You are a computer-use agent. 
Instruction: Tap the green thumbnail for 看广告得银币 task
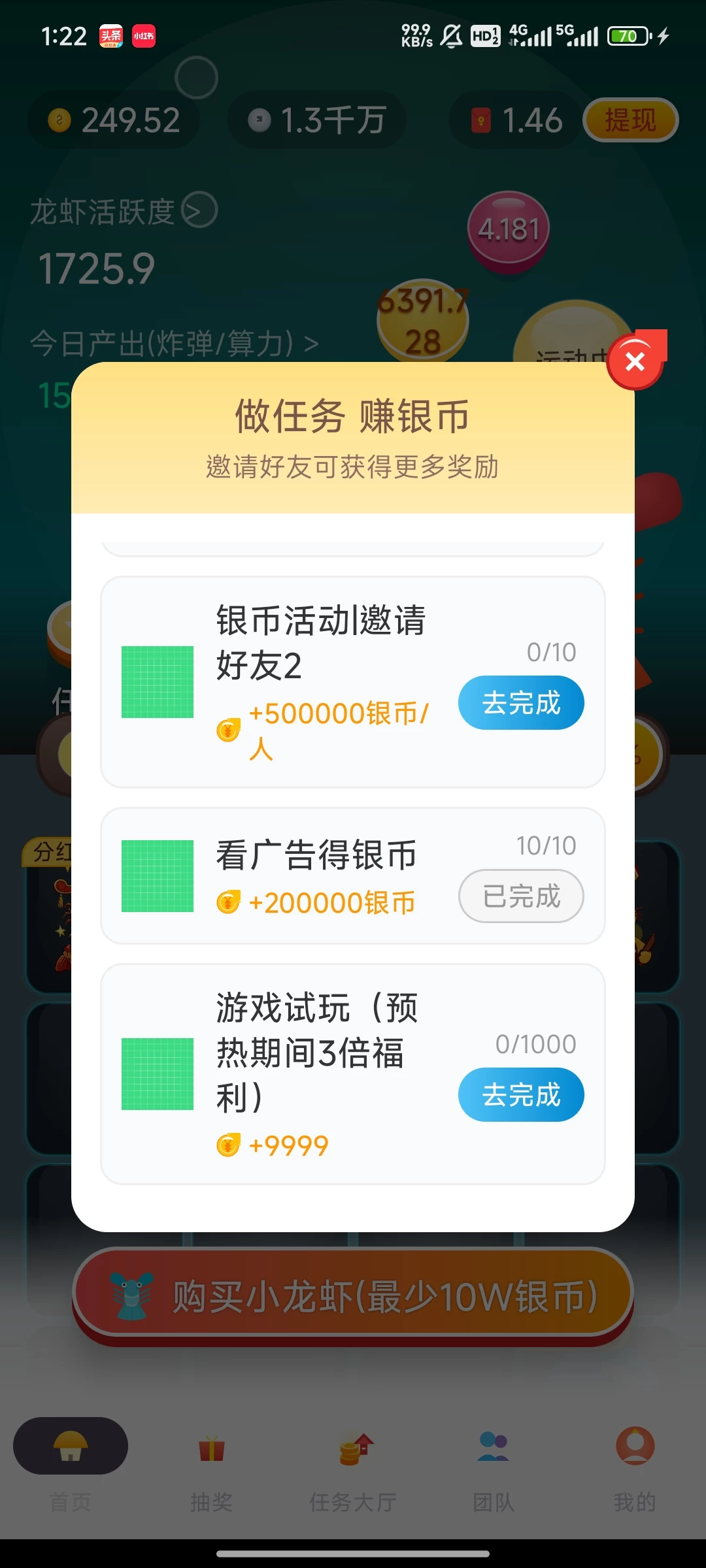point(158,876)
